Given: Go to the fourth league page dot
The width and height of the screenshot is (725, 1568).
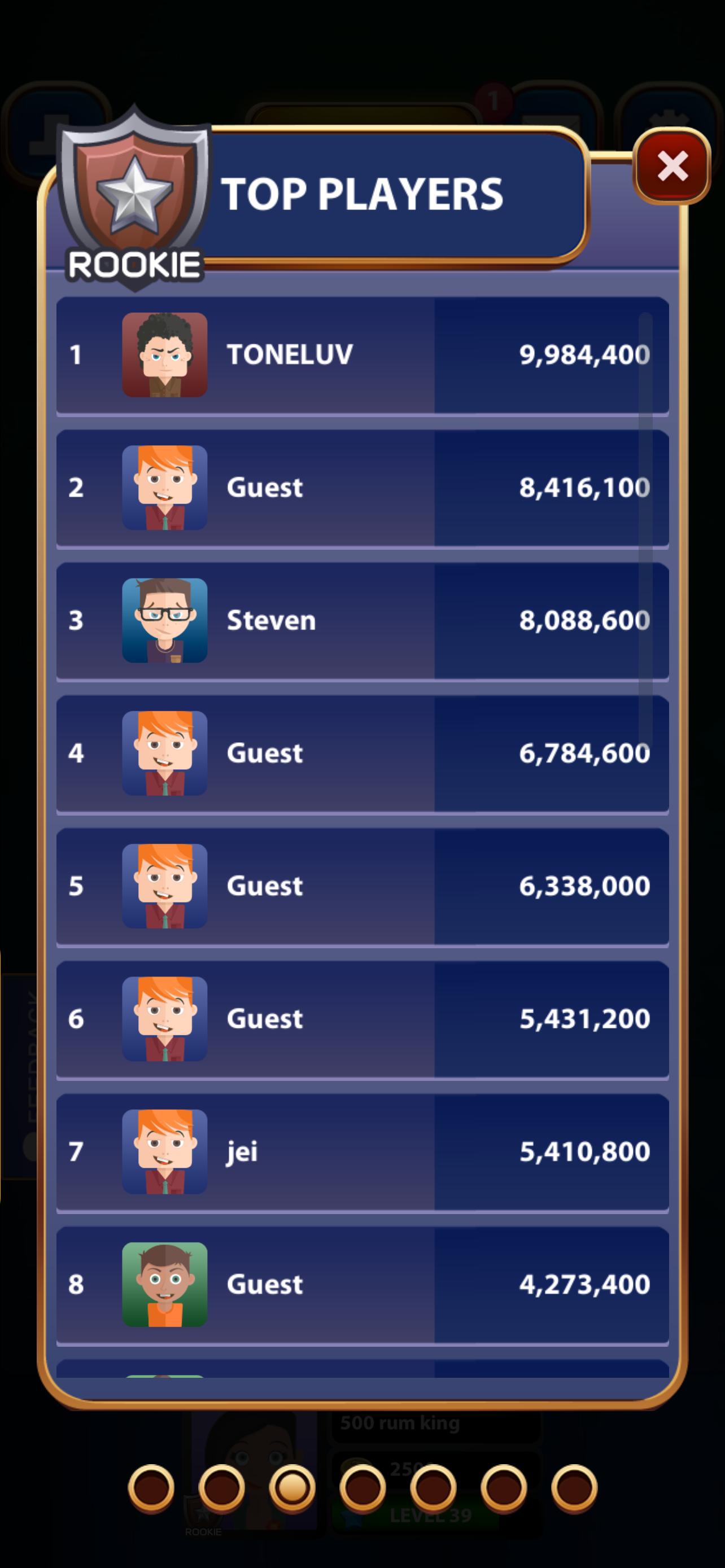Looking at the screenshot, I should point(363,1488).
